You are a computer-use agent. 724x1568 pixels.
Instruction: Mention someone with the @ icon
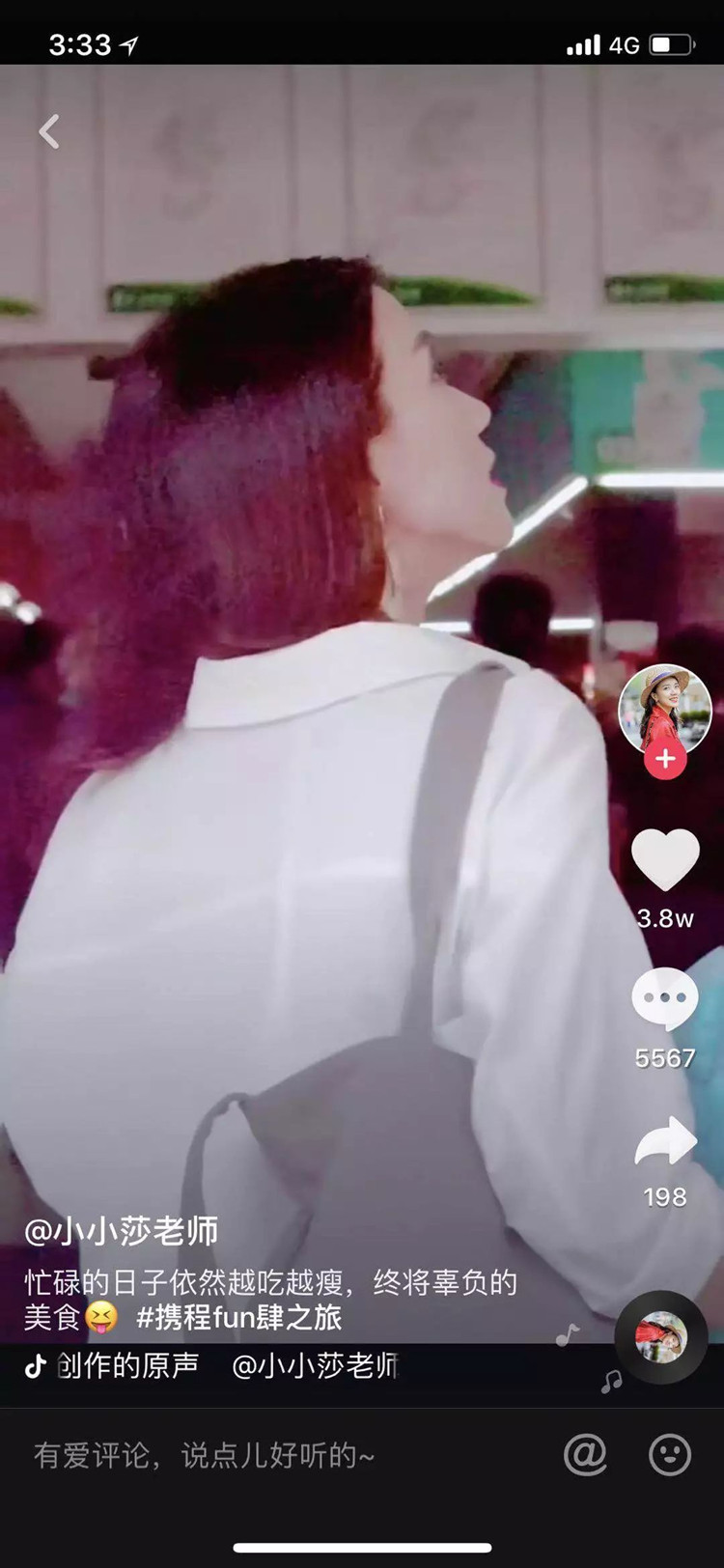pyautogui.click(x=586, y=1454)
